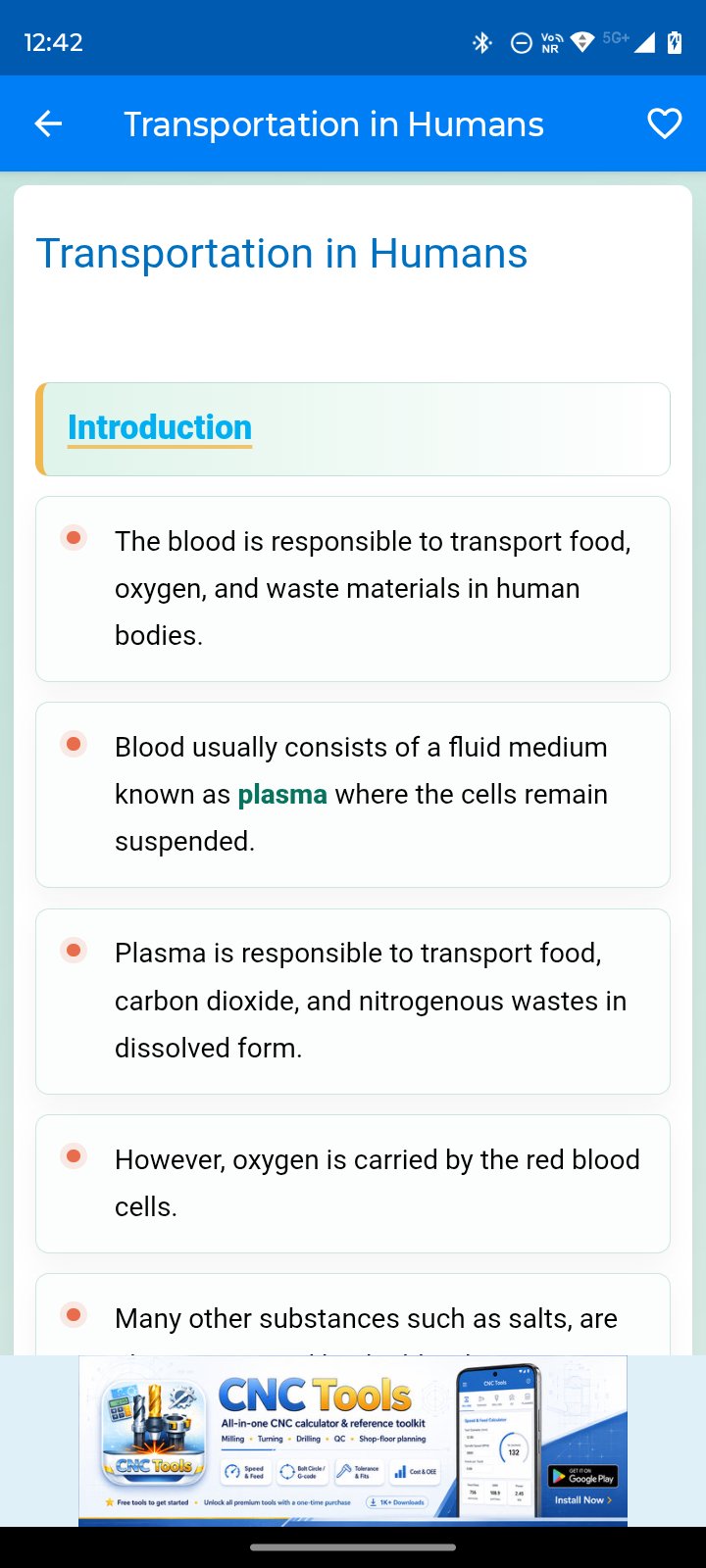Tap Install Now in the ad
Viewport: 706px width, 1568px height.
tap(582, 1499)
